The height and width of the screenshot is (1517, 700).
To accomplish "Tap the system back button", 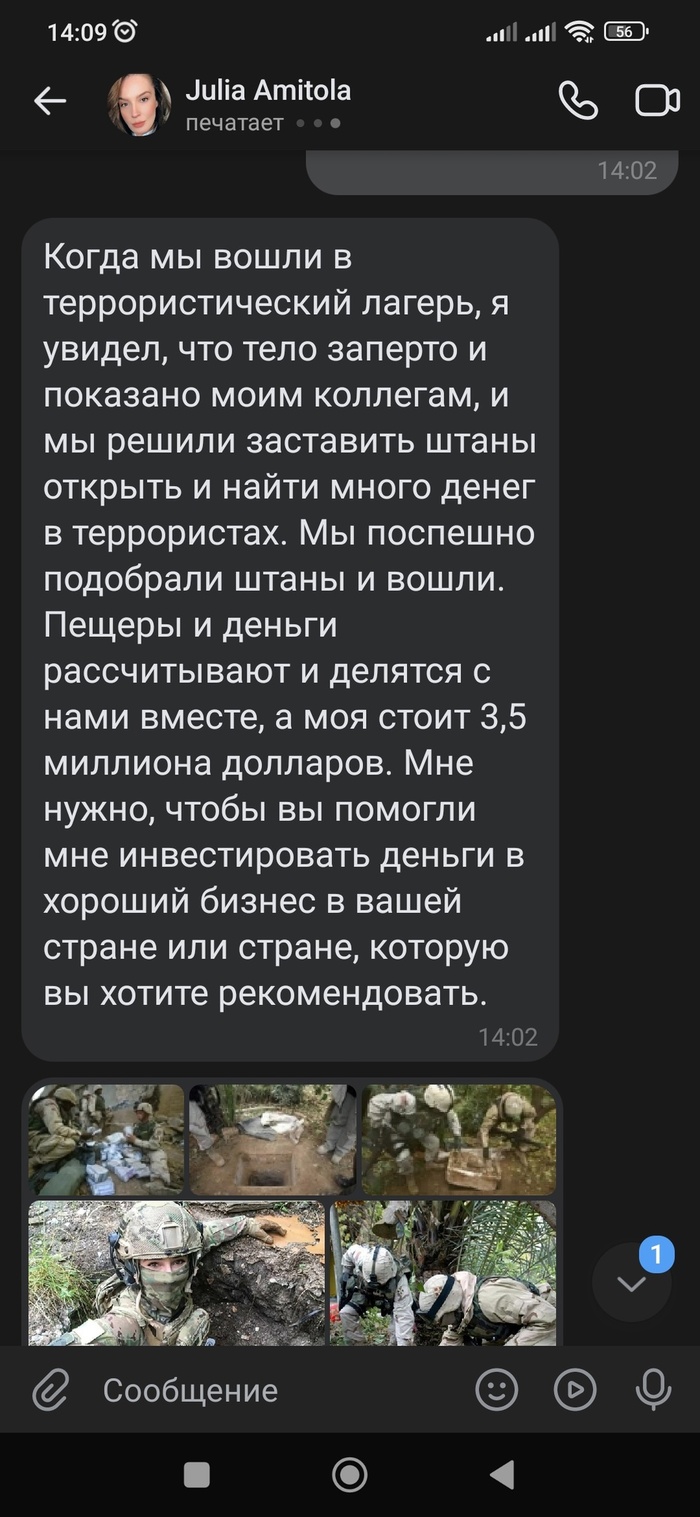I will click(501, 1474).
